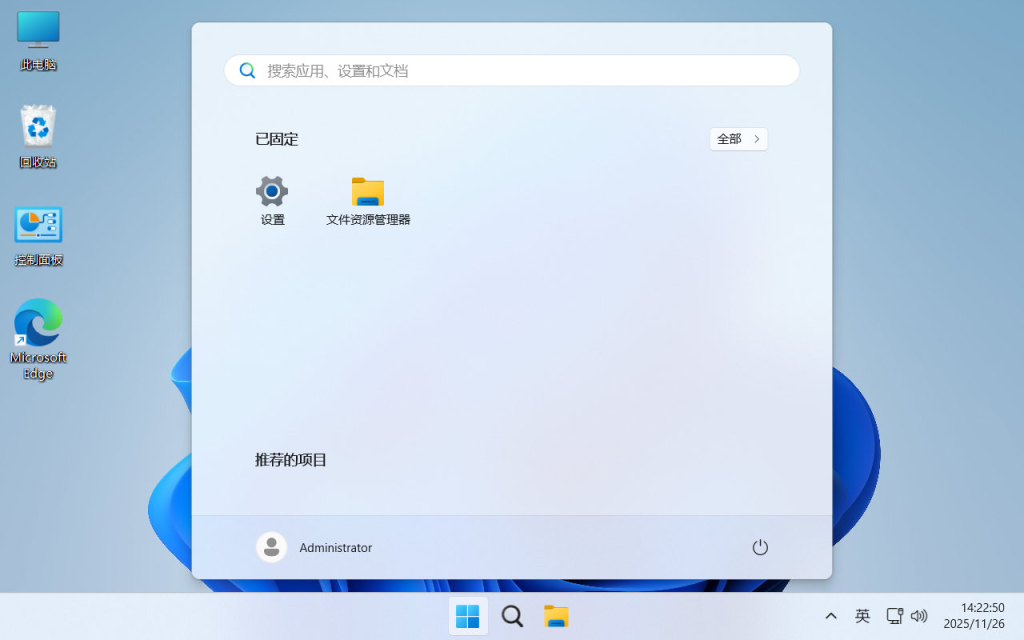The image size is (1024, 640).
Task: Open taskbar search magnifier
Action: [512, 616]
